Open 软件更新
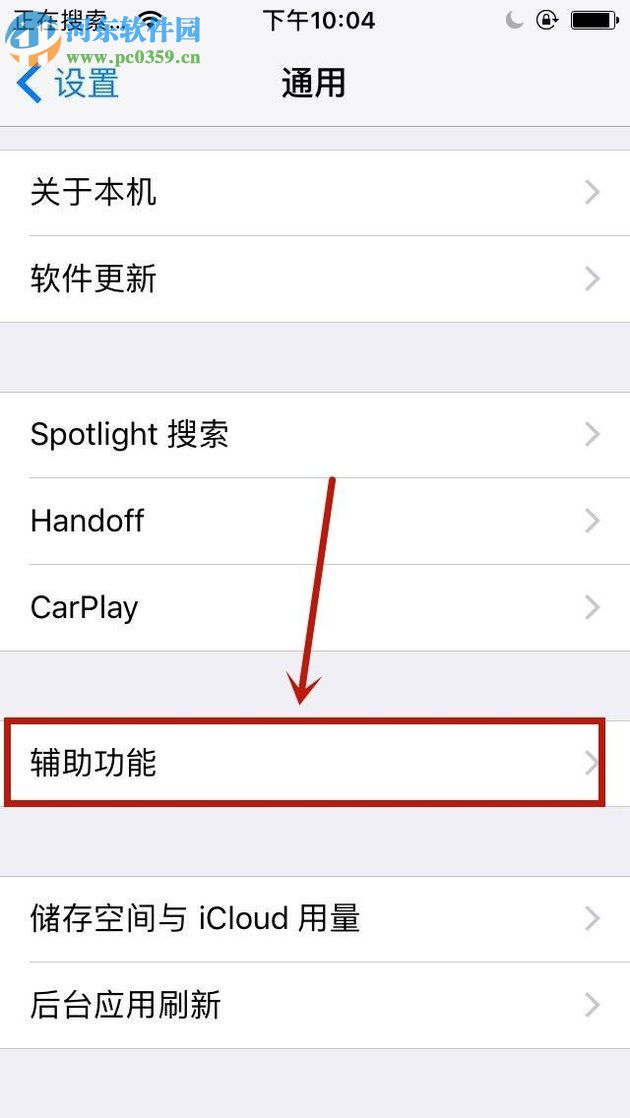The image size is (630, 1118). (314, 279)
